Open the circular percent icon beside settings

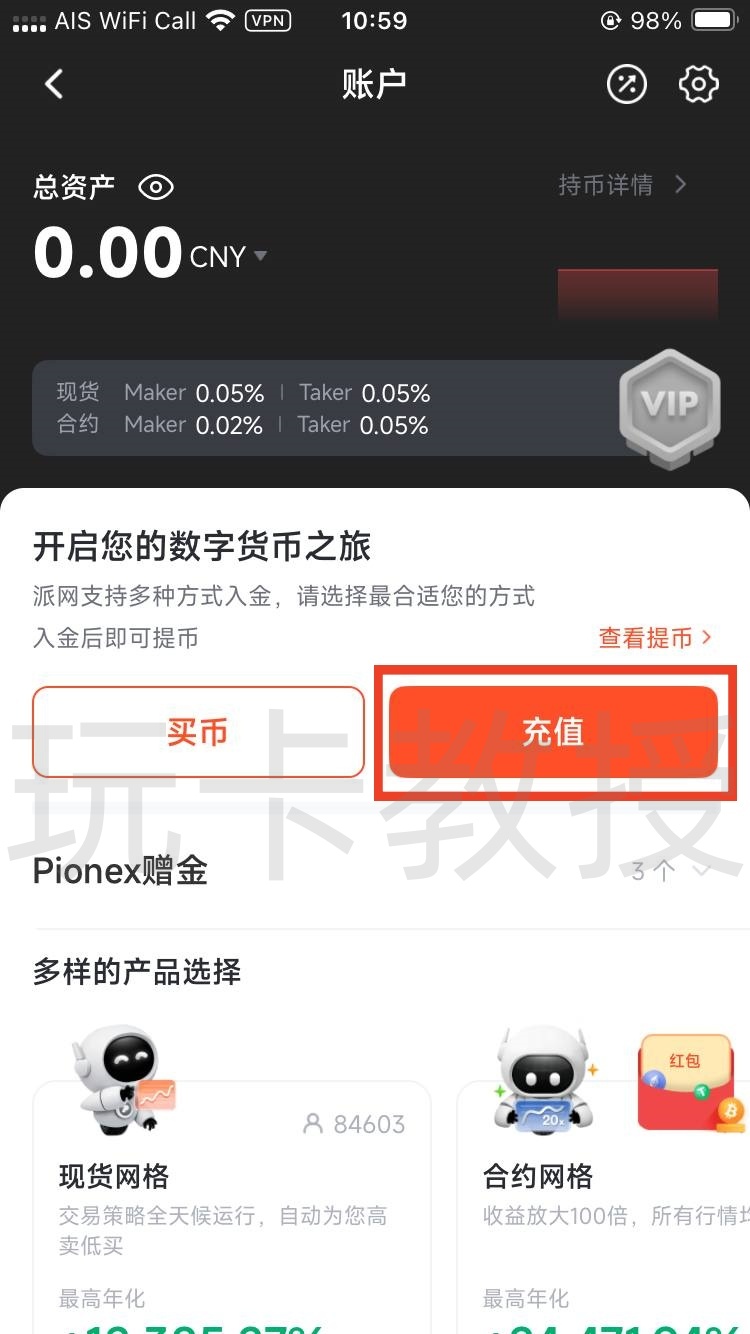coord(627,85)
